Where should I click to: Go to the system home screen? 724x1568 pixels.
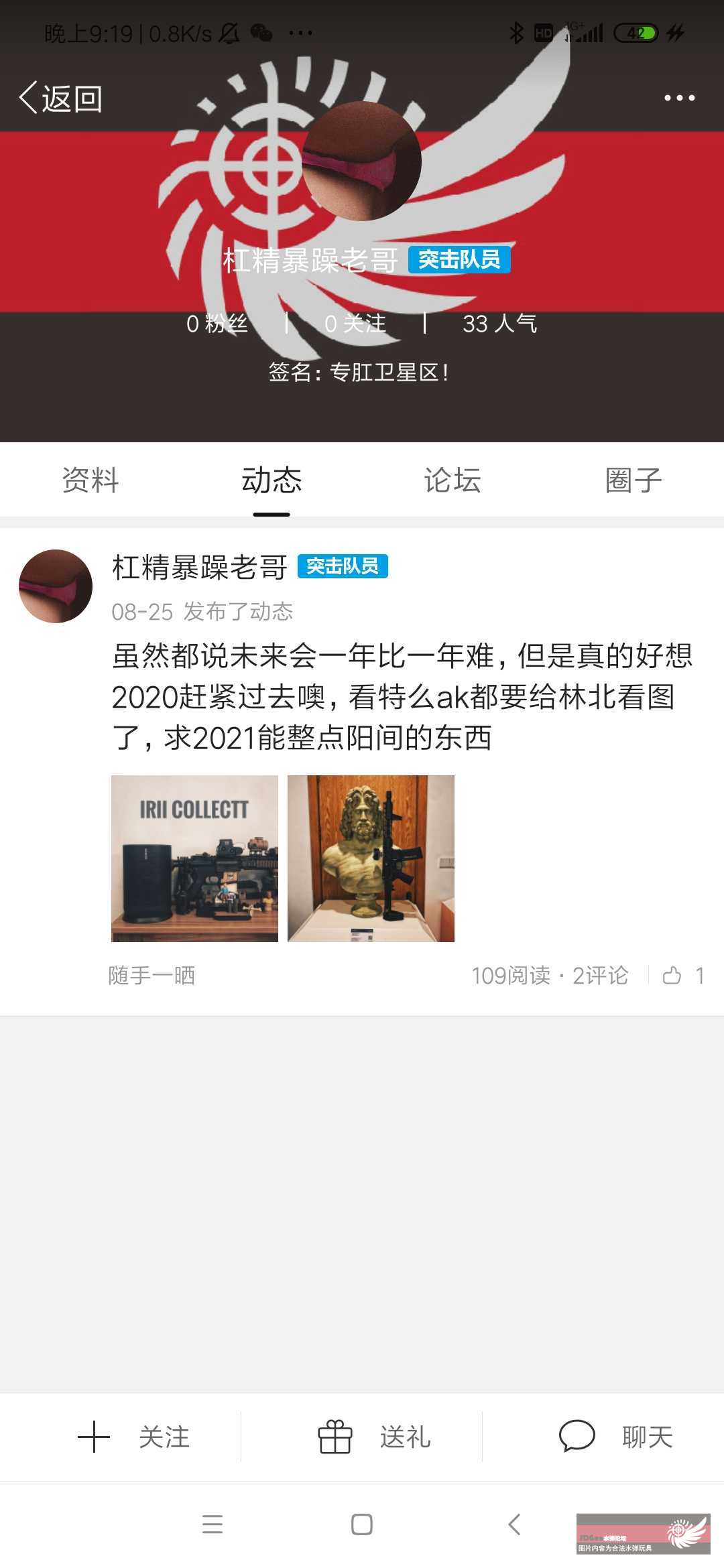pyautogui.click(x=362, y=1524)
